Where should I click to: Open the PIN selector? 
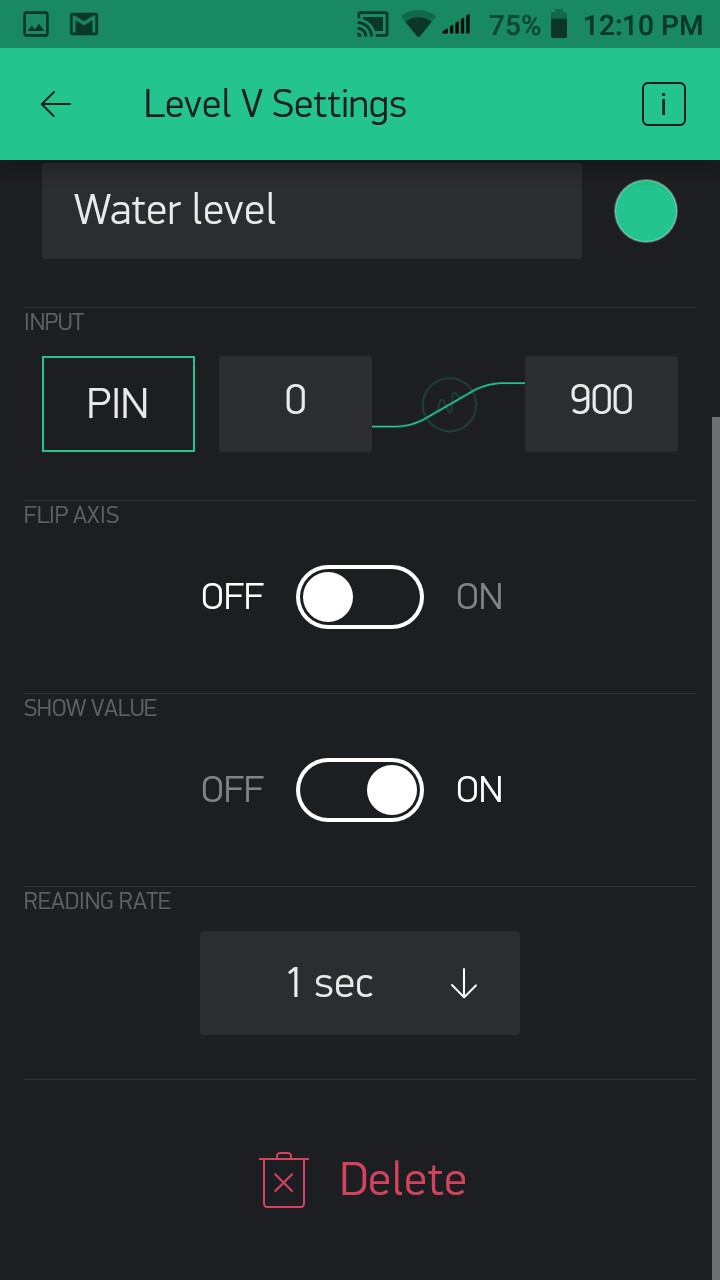(x=118, y=404)
